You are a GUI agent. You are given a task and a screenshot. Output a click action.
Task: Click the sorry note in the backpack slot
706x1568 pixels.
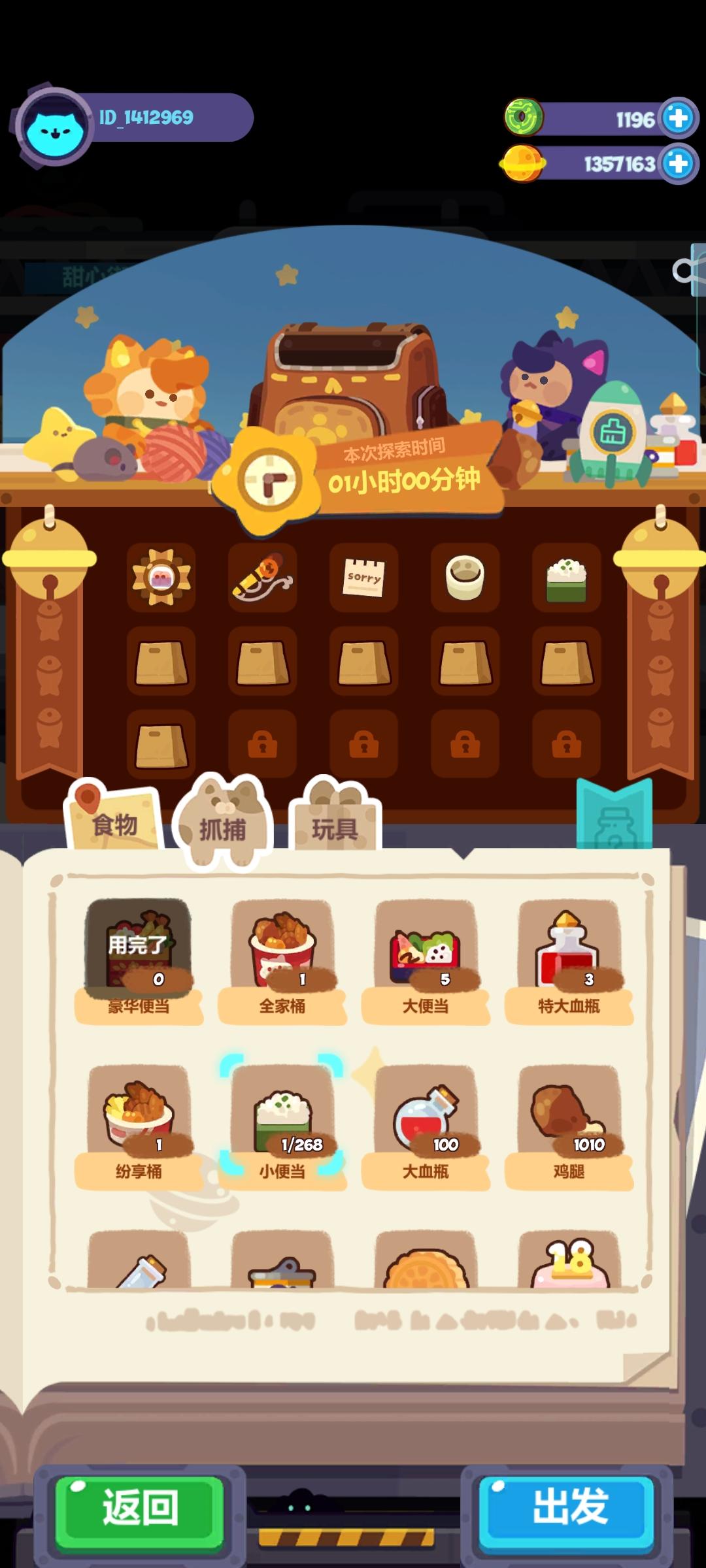click(364, 578)
